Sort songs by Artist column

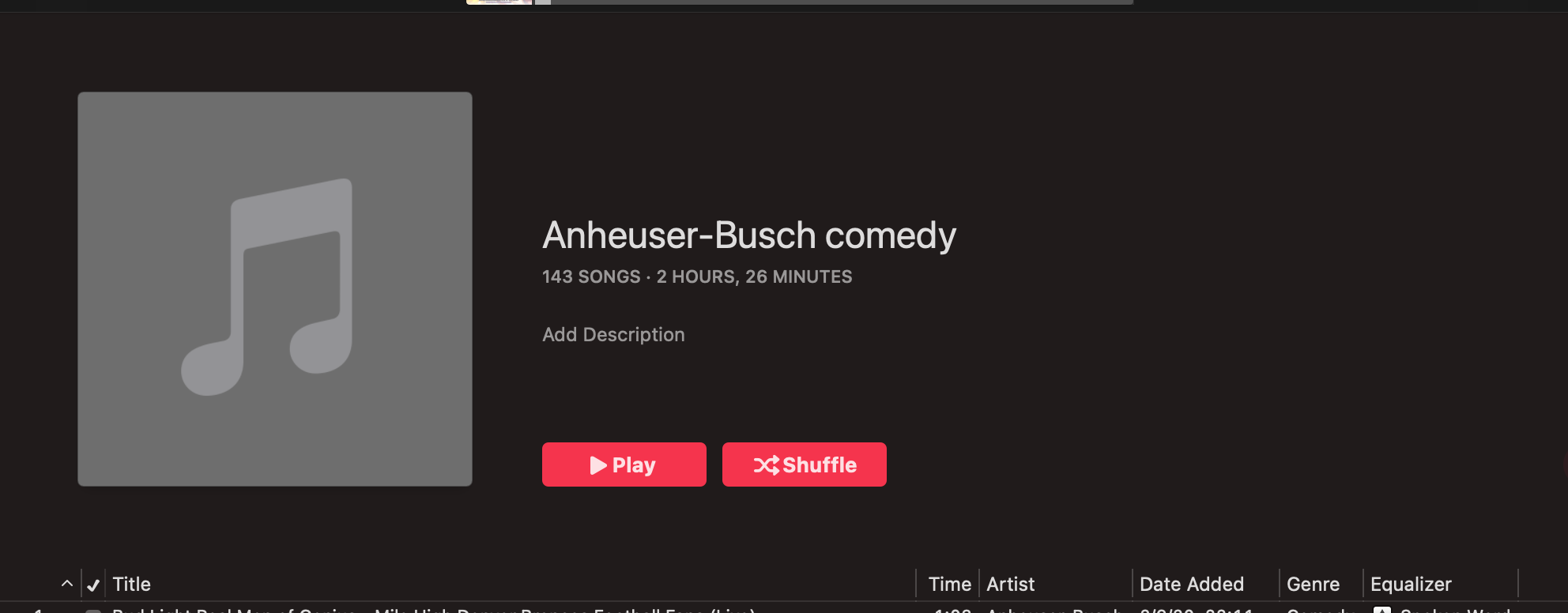(x=1010, y=584)
